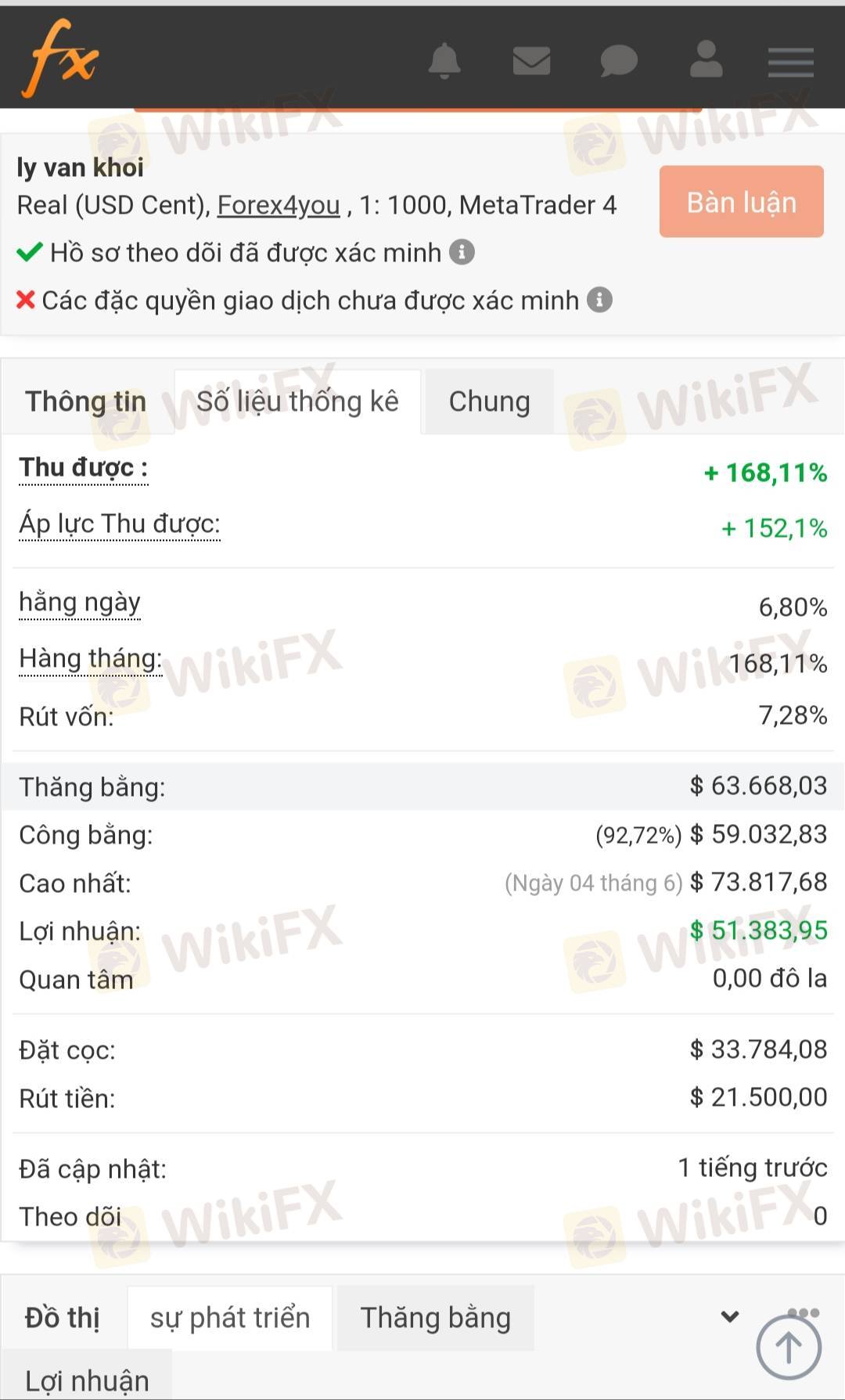
Task: Switch chart to sự phát triển
Action: tap(230, 1318)
